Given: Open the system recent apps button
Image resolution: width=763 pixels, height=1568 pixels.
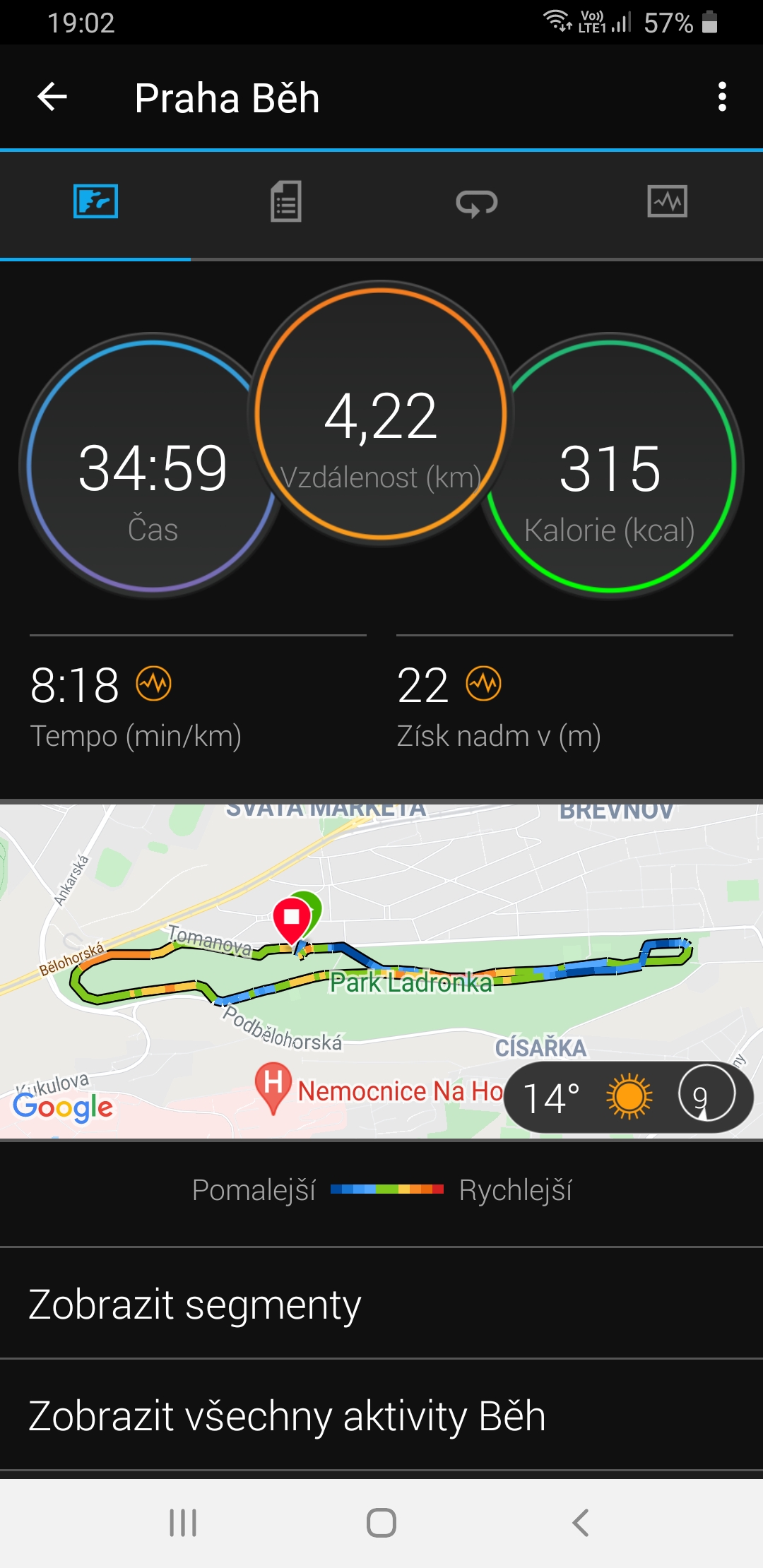Looking at the screenshot, I should 183,1523.
